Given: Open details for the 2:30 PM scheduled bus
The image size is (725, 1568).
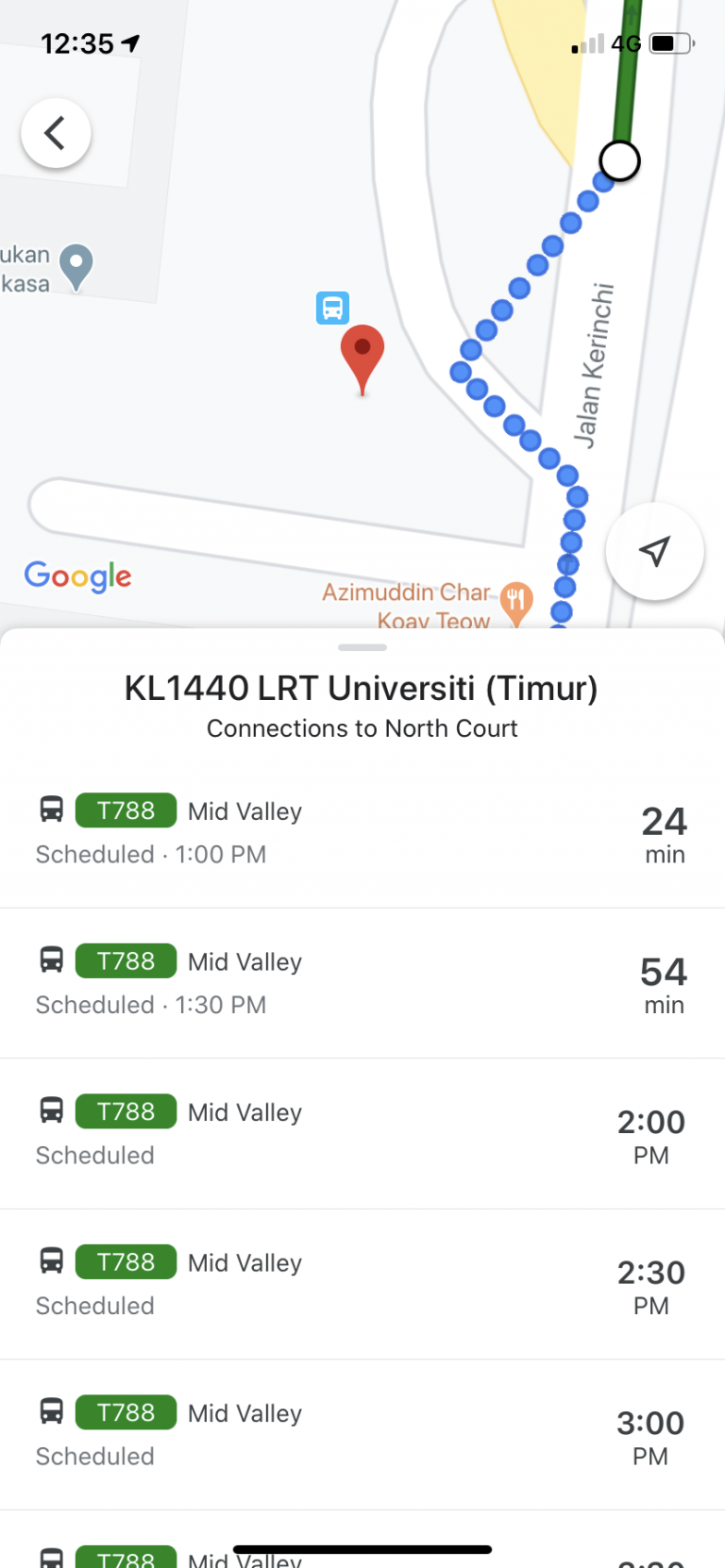Looking at the screenshot, I should pyautogui.click(x=362, y=1283).
